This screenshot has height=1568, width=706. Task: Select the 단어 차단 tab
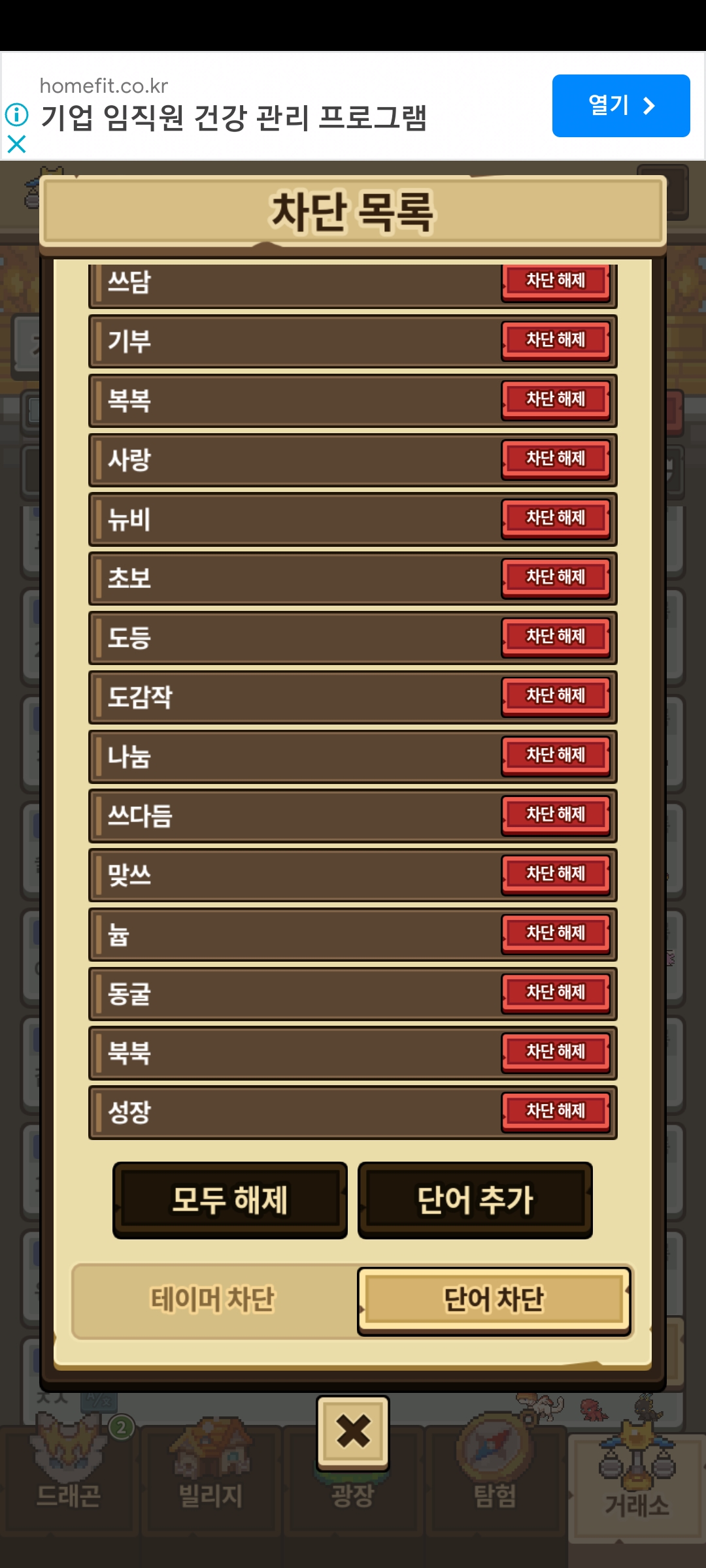coord(494,1300)
